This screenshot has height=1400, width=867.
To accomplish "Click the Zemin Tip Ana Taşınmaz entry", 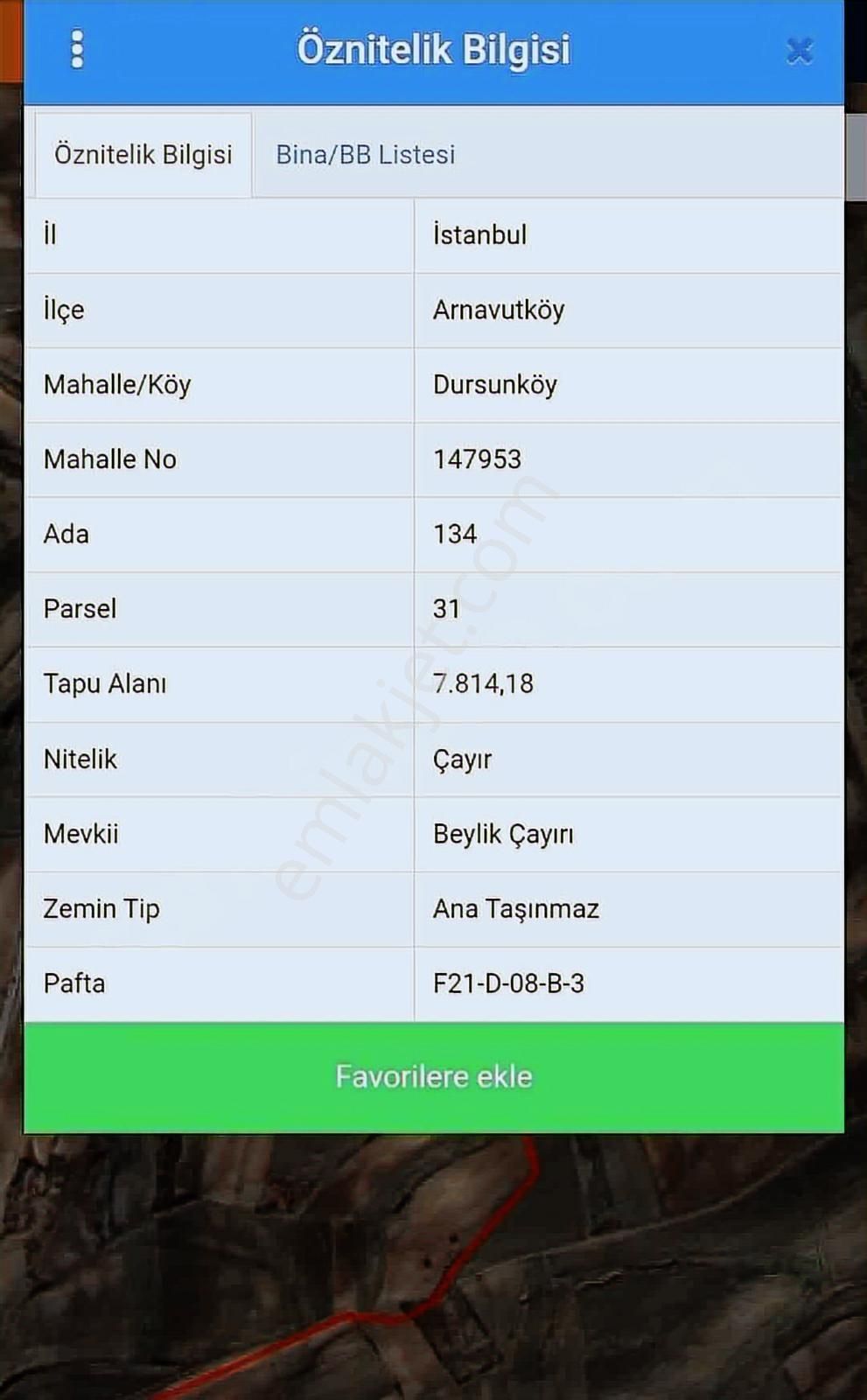I will (x=514, y=909).
